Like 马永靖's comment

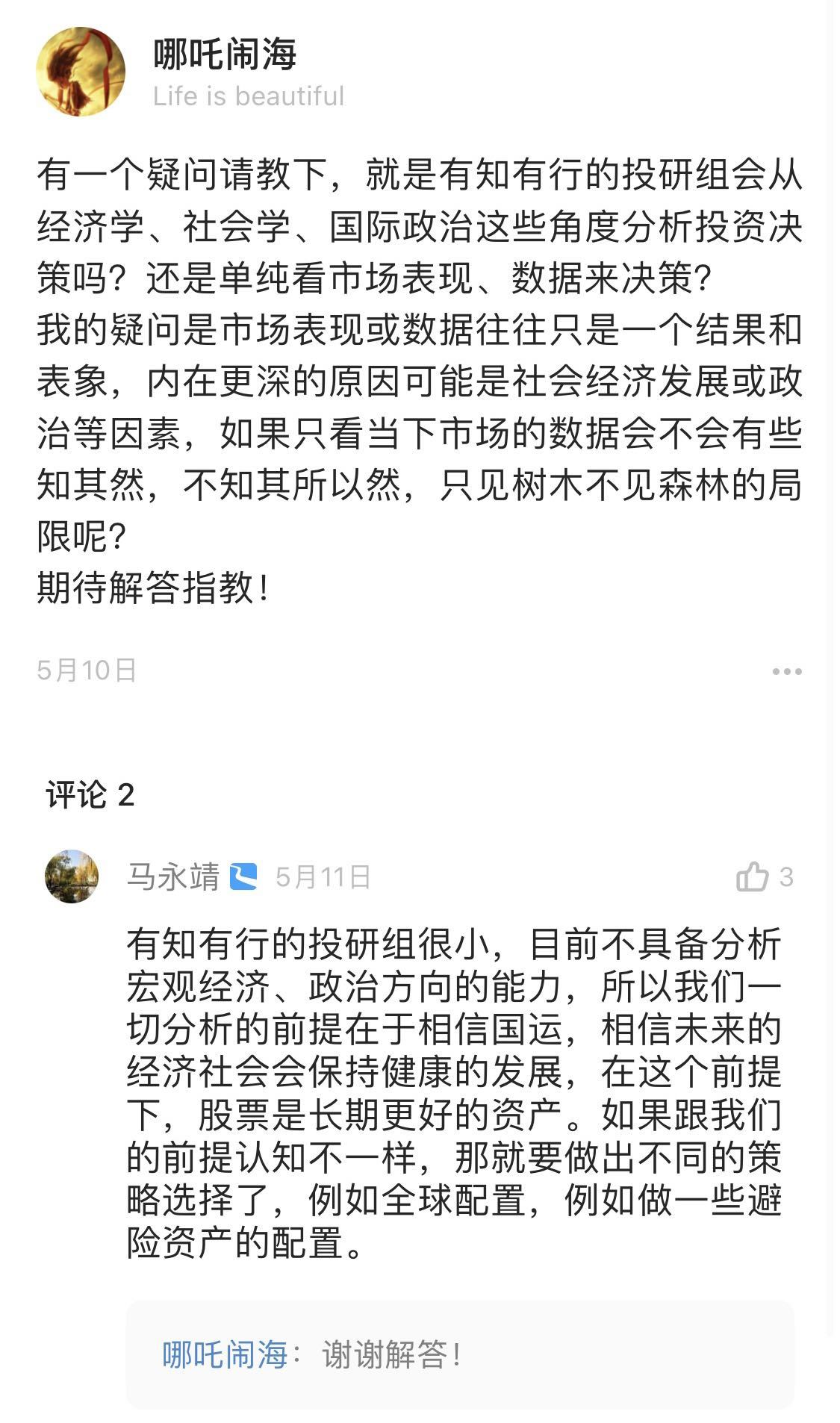click(x=752, y=876)
